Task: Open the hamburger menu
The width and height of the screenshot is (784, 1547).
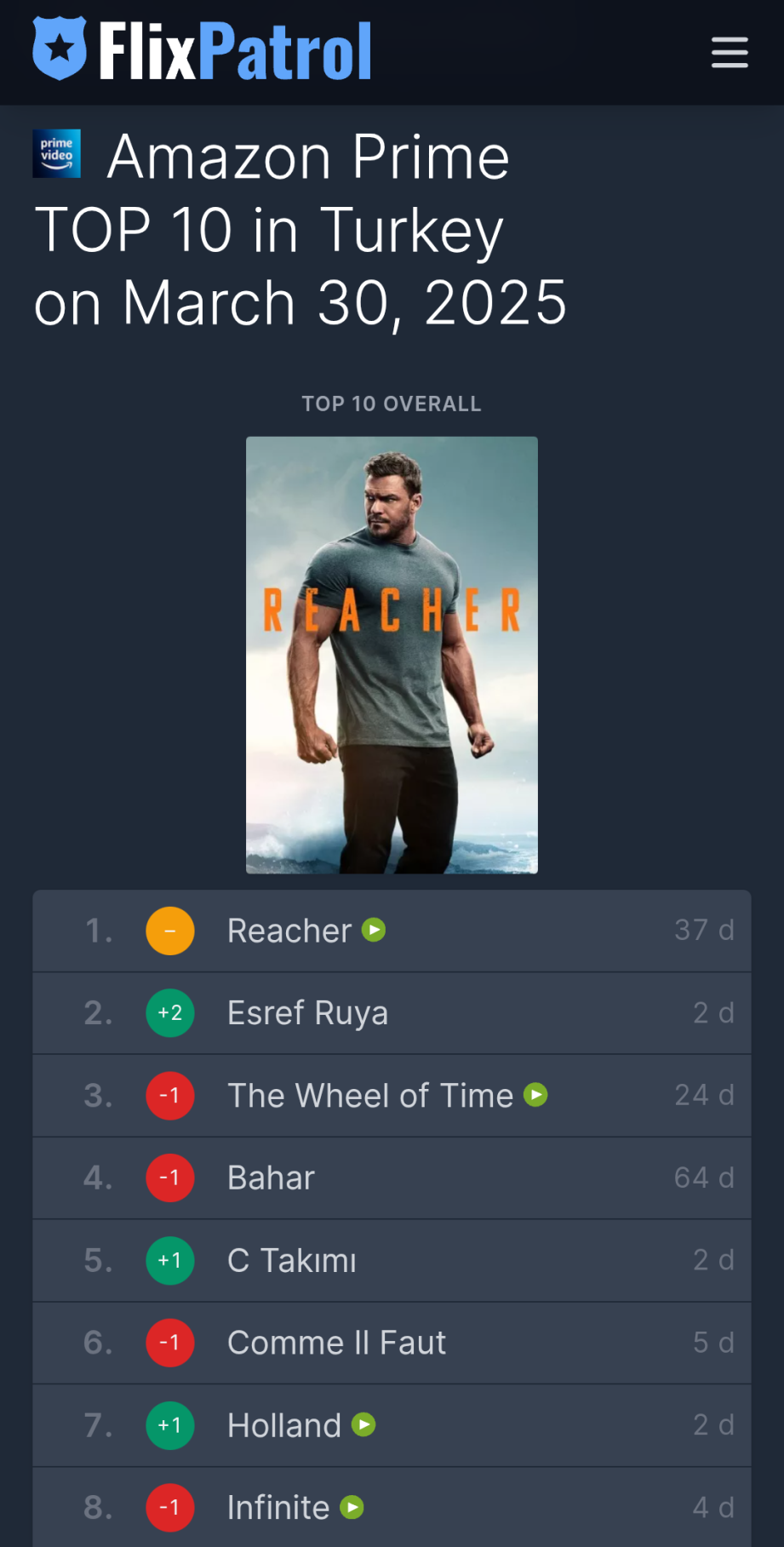Action: [x=730, y=52]
